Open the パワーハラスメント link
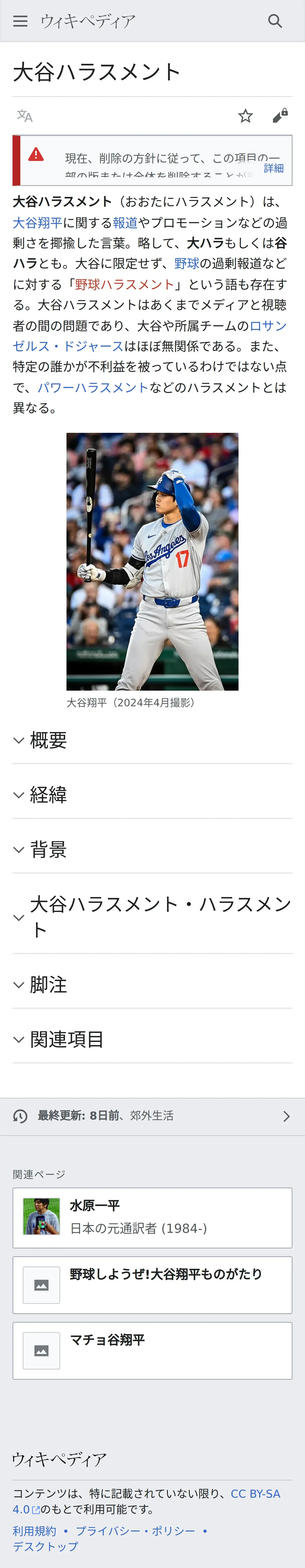 coord(93,387)
